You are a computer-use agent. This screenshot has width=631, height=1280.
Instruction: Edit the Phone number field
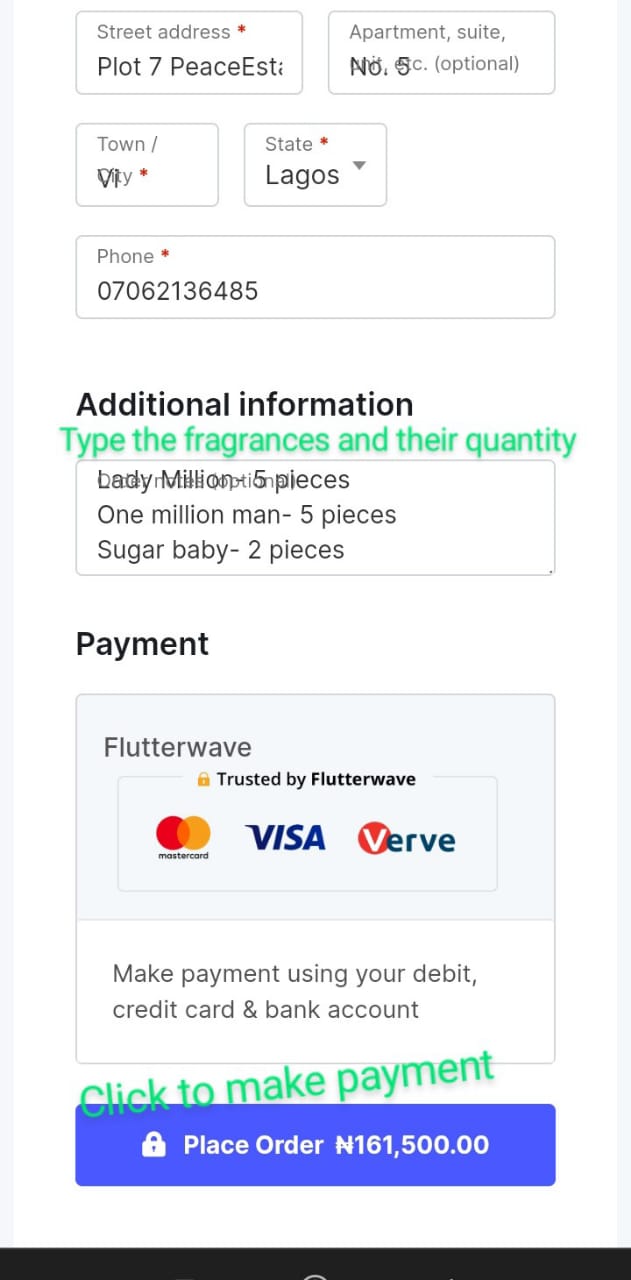[315, 277]
